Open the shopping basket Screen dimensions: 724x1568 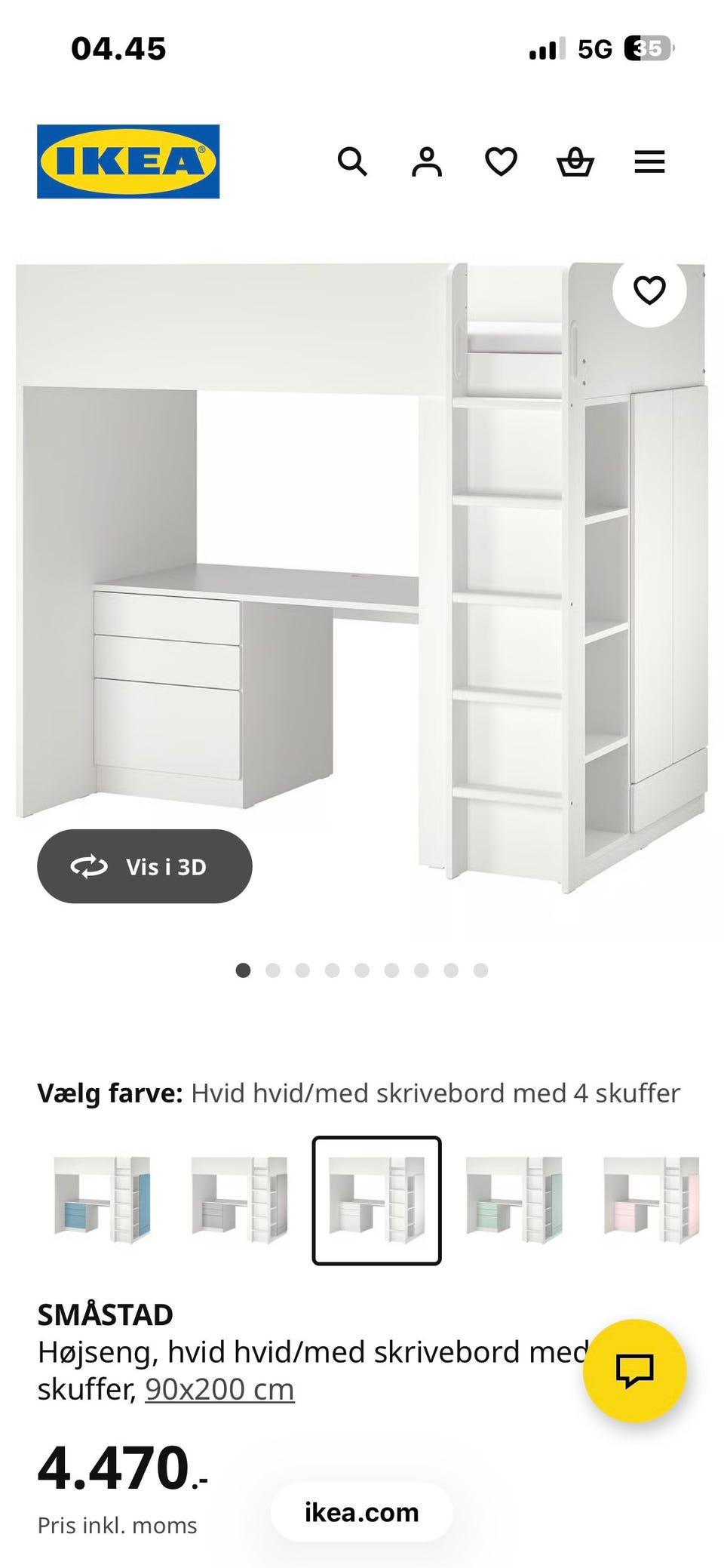[x=575, y=161]
